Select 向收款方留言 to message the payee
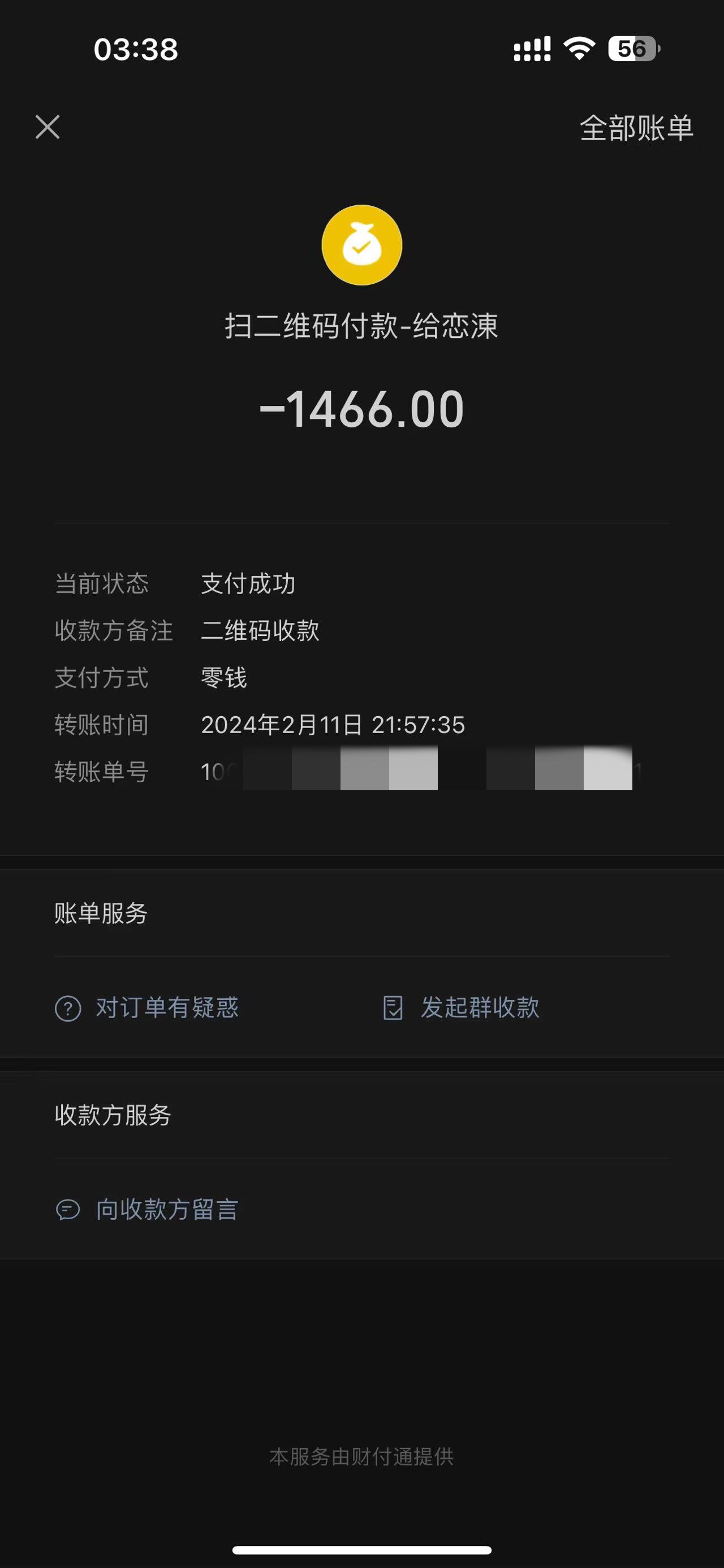 point(148,1210)
